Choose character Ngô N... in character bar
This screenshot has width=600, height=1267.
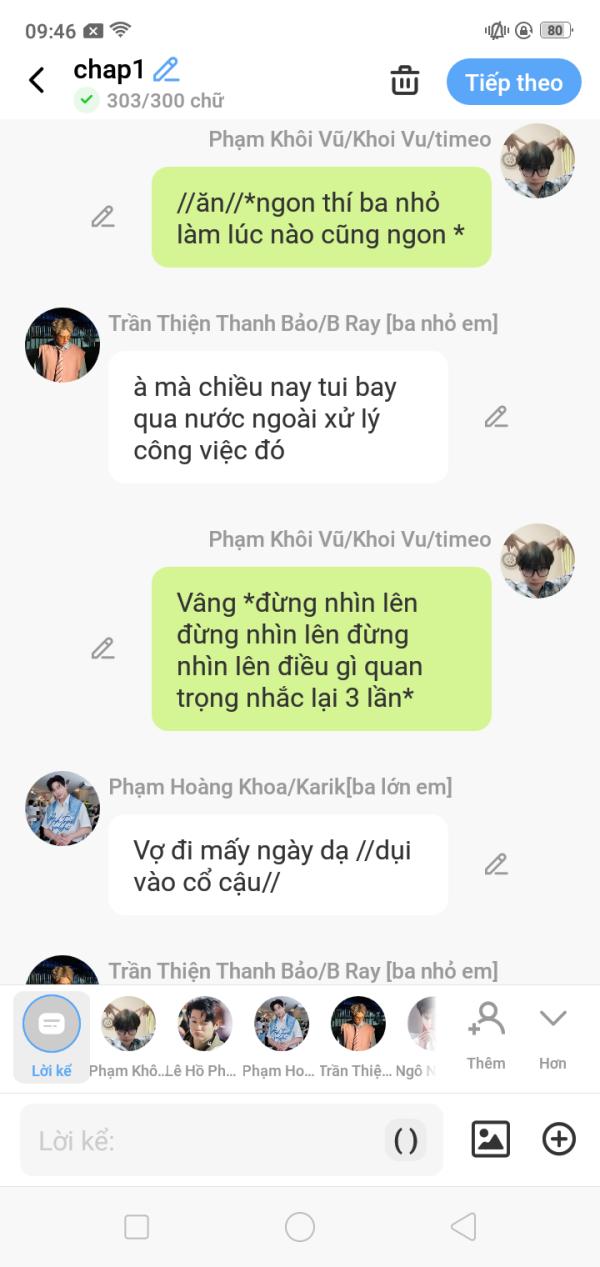pyautogui.click(x=418, y=1037)
